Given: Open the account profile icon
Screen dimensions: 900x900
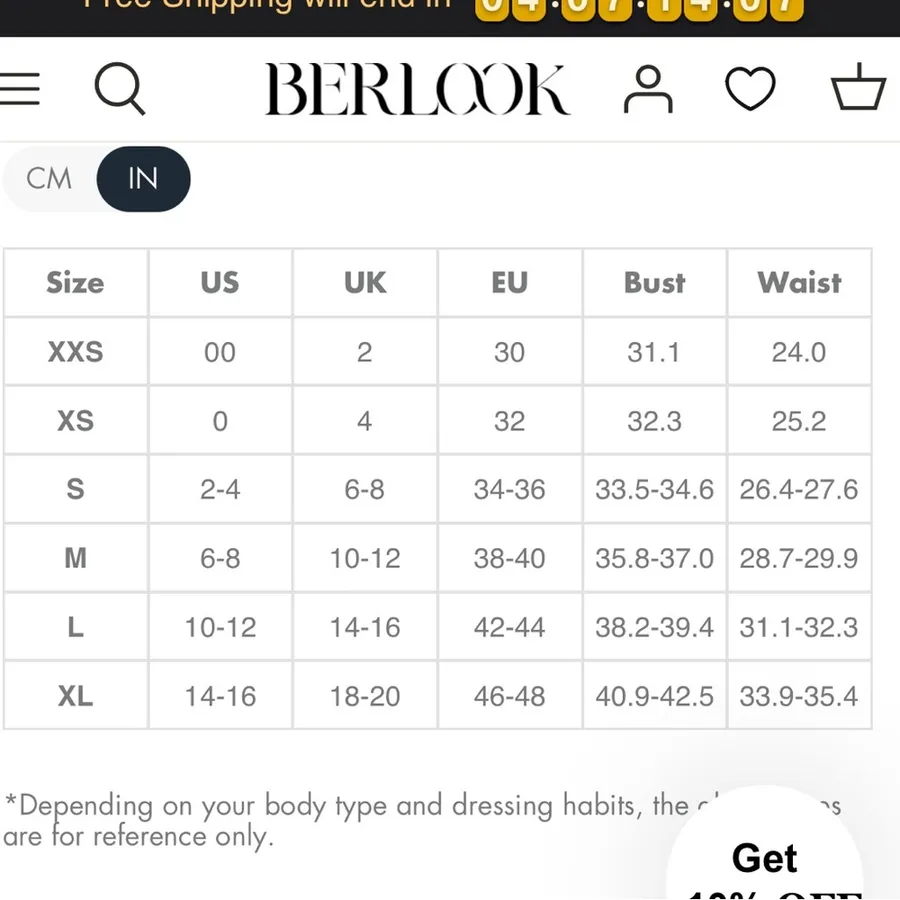Looking at the screenshot, I should point(648,89).
